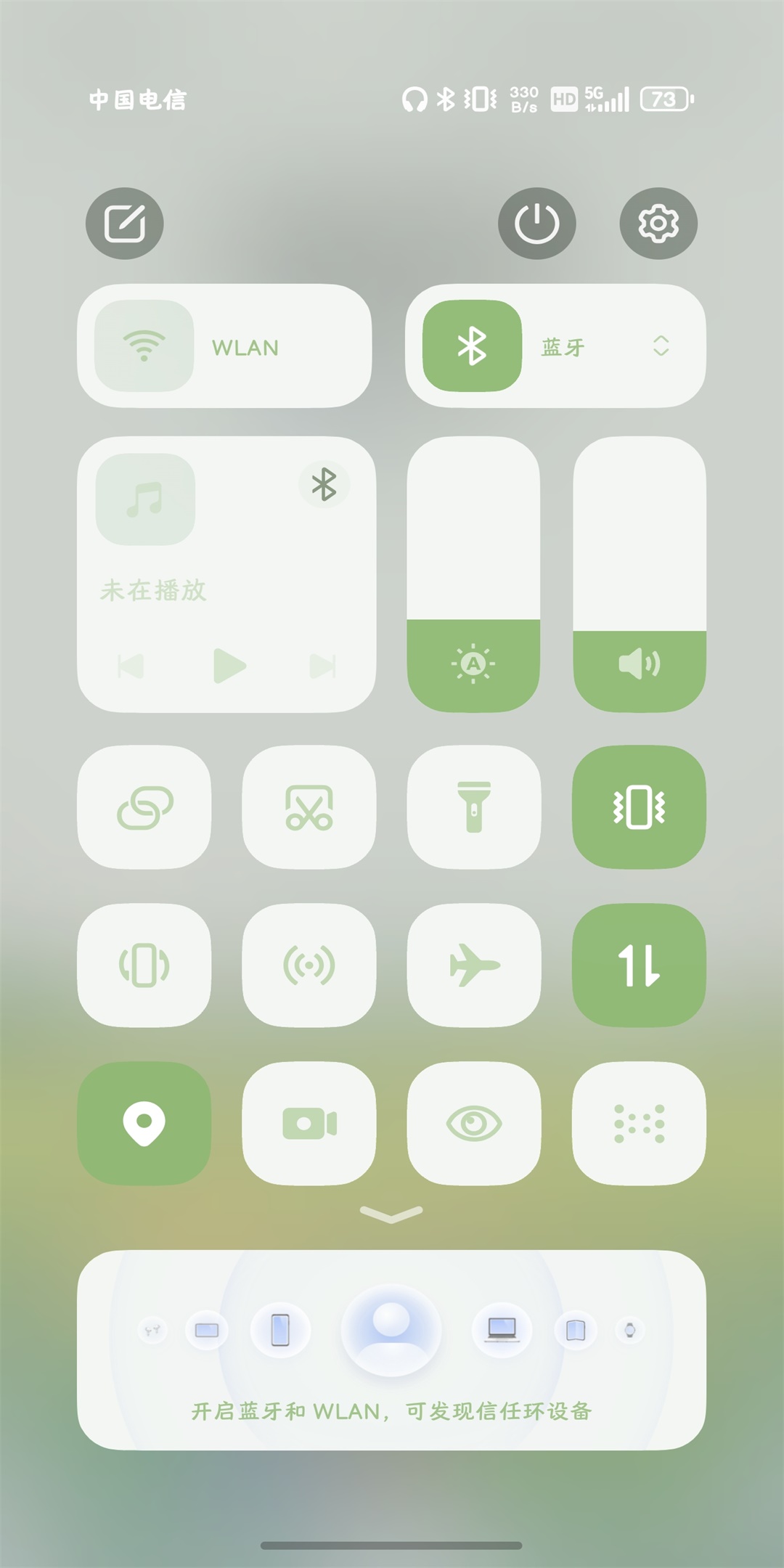The height and width of the screenshot is (1568, 784).
Task: Go back to the previous track
Action: point(131,666)
